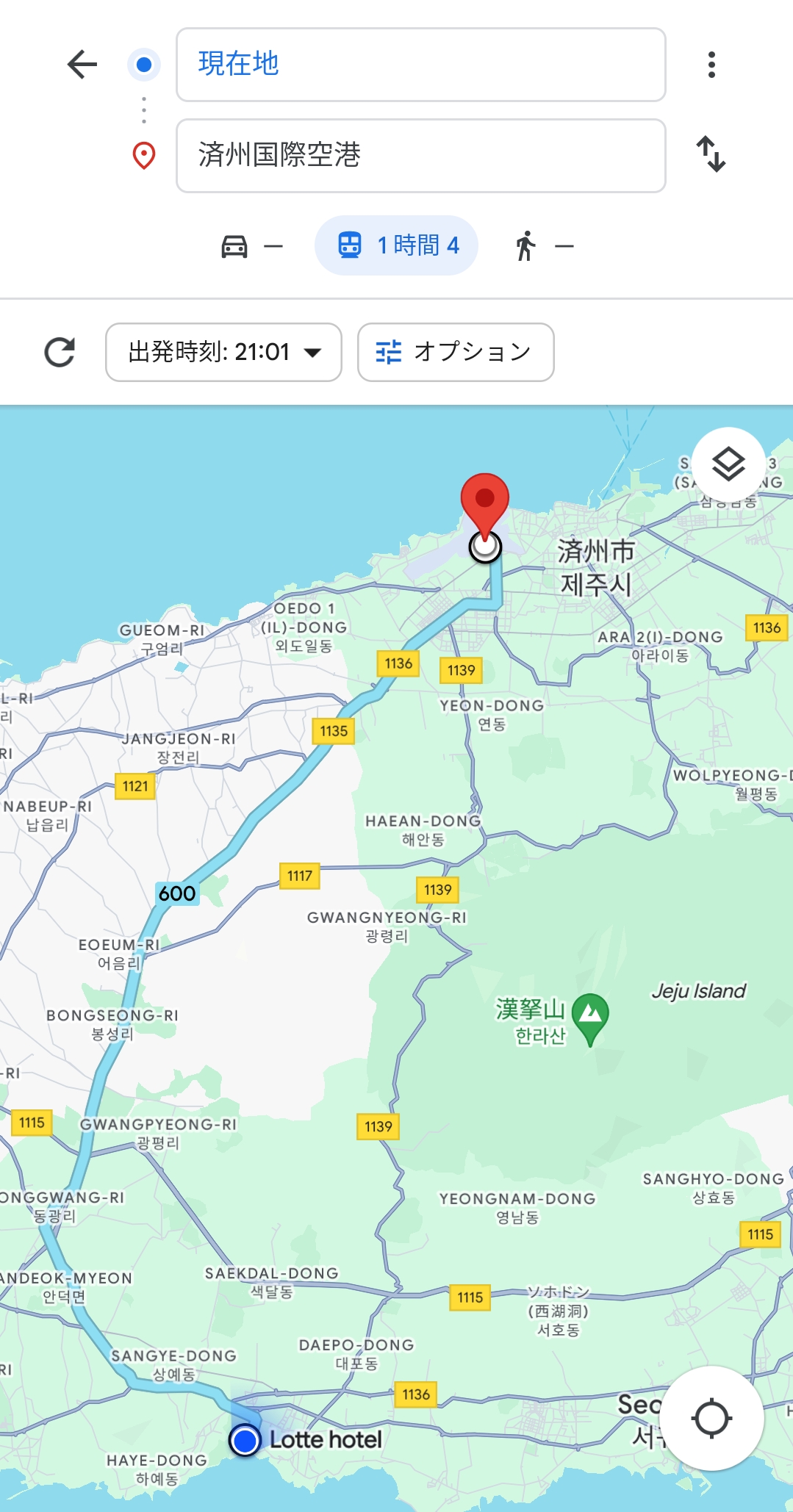The width and height of the screenshot is (793, 1512).
Task: Tap the 漢拏山 mountain marker
Action: click(x=590, y=1017)
